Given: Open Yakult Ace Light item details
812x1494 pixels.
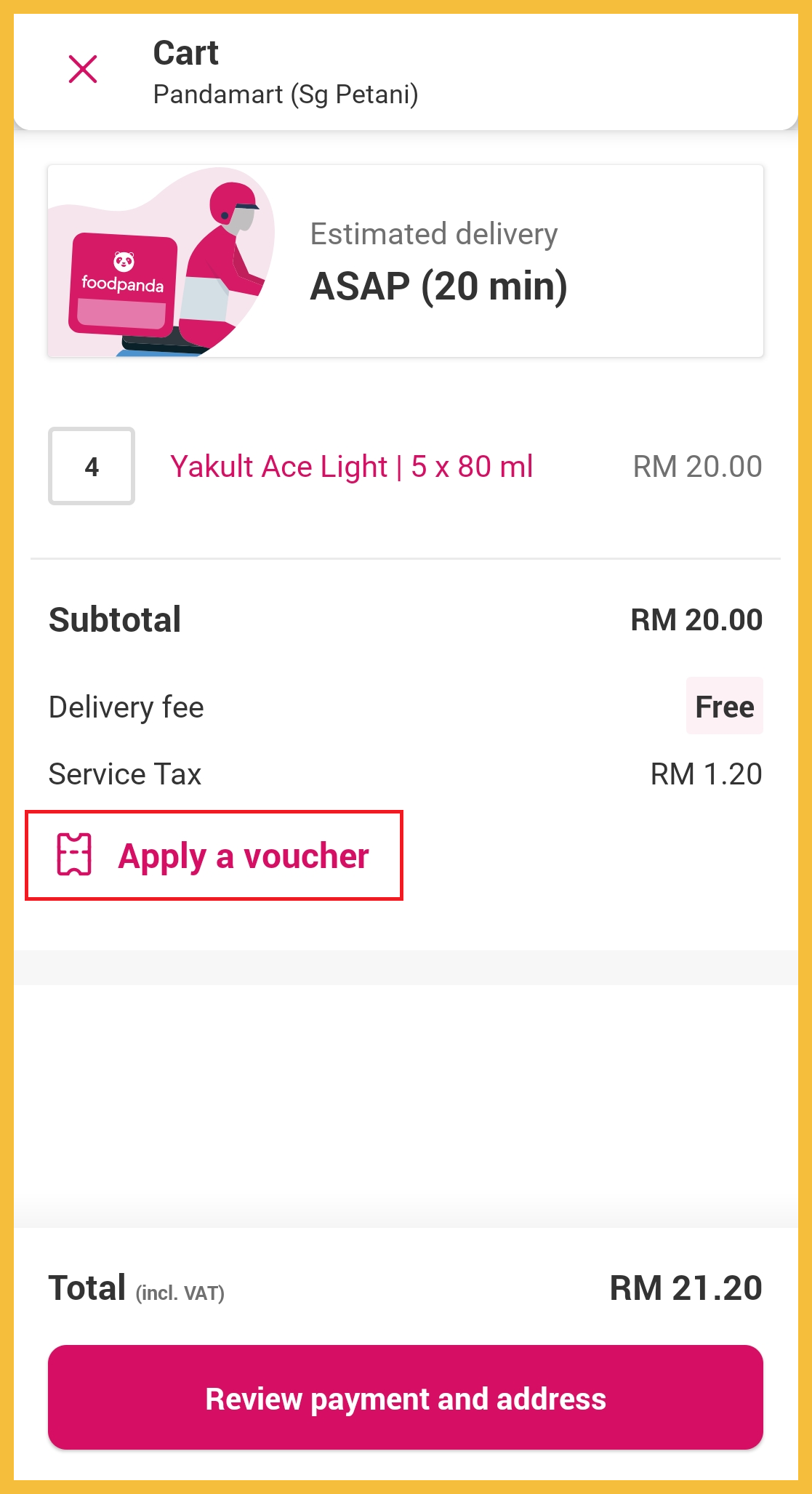Looking at the screenshot, I should point(351,467).
